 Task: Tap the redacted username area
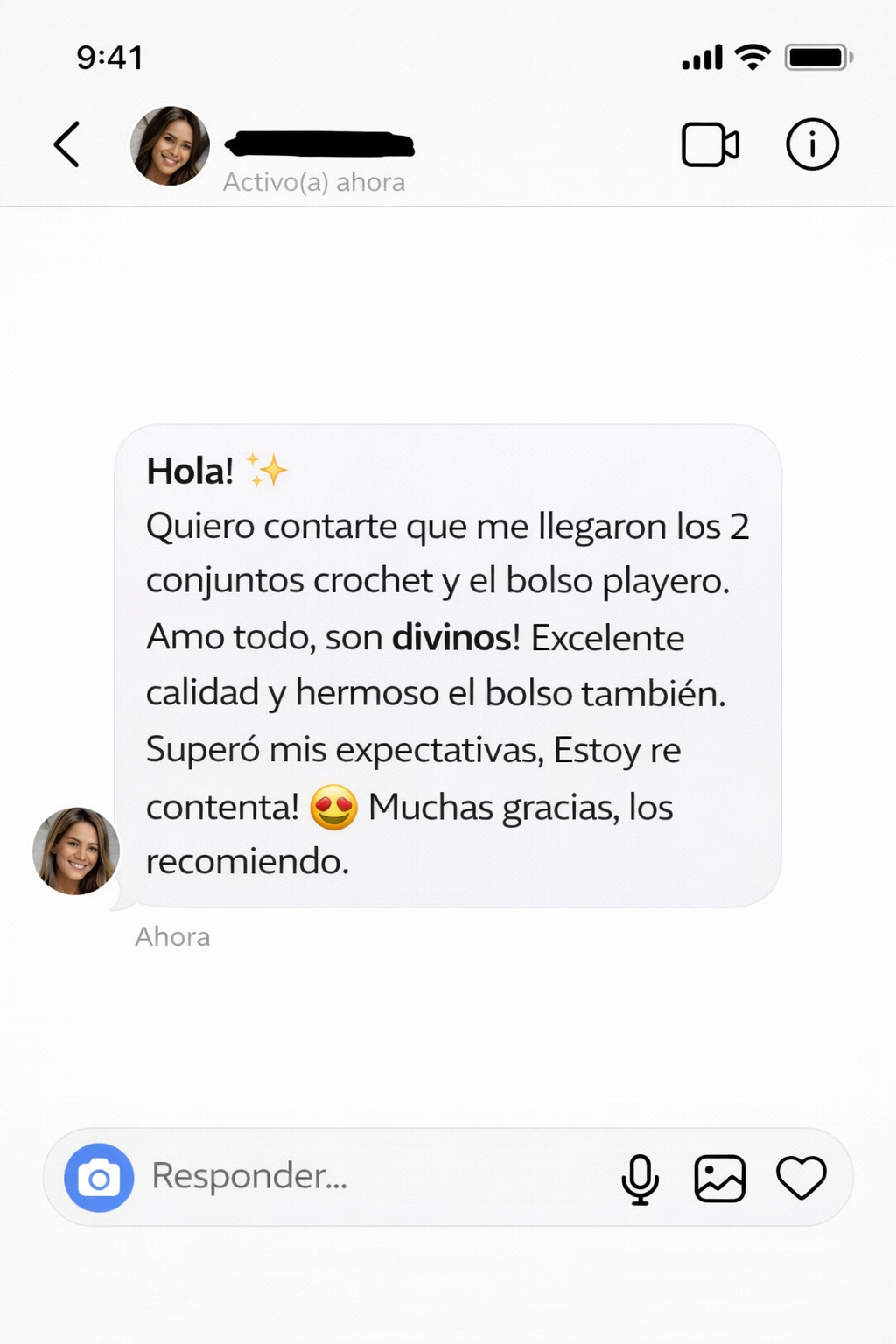tap(319, 140)
